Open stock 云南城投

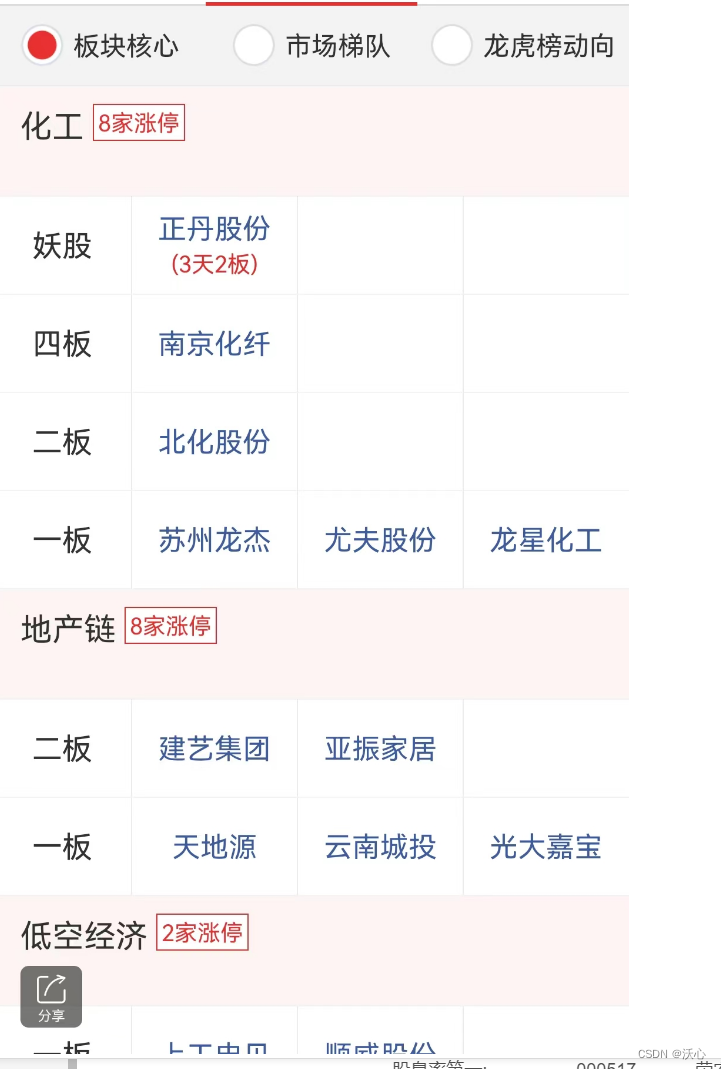(380, 847)
